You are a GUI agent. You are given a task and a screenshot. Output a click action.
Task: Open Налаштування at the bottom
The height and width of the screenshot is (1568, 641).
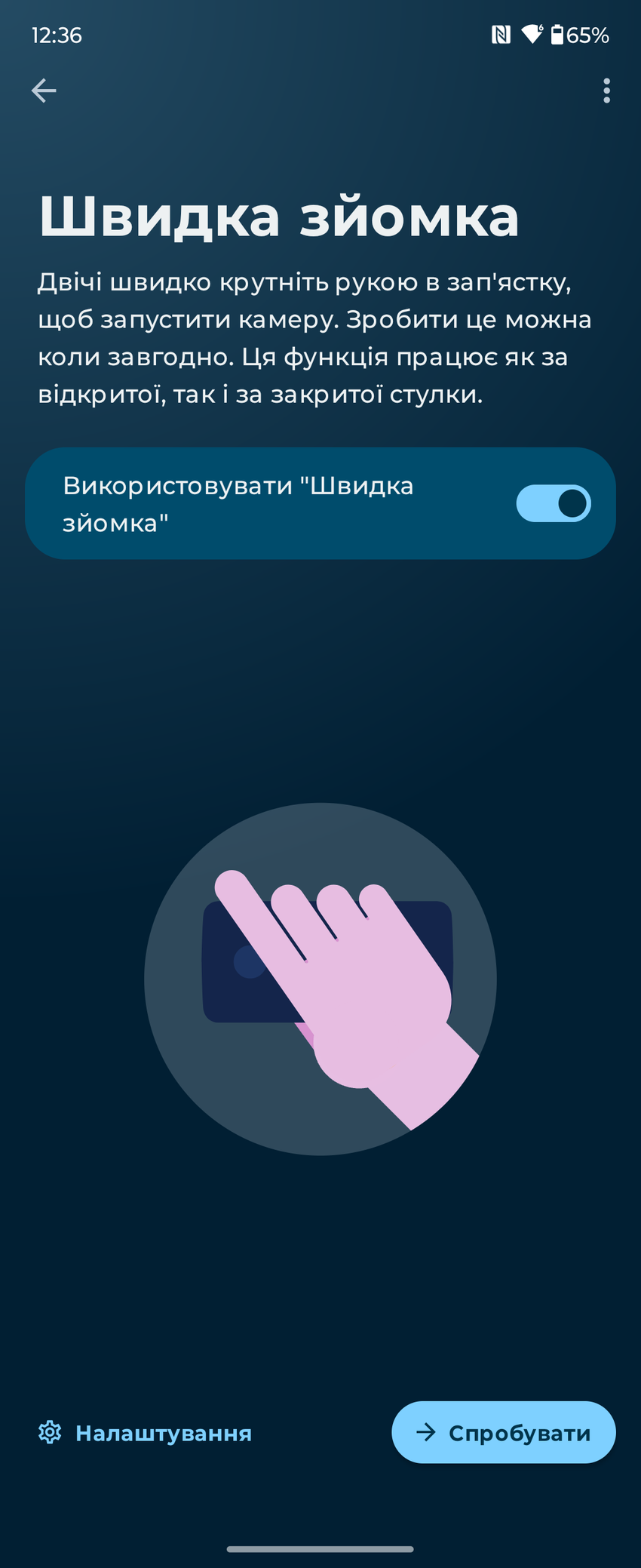[146, 1432]
